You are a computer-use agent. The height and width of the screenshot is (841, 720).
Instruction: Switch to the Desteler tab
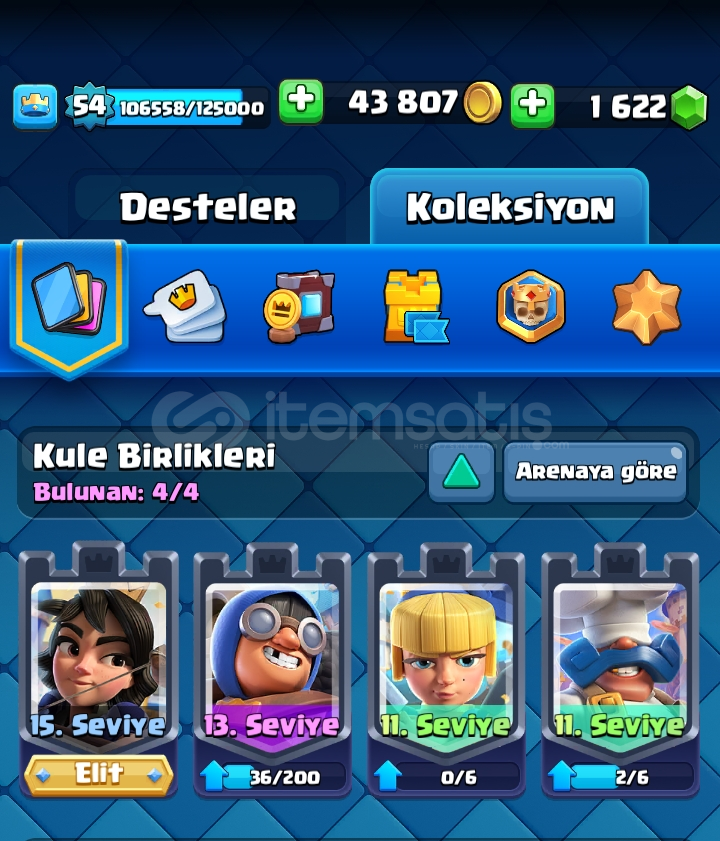click(208, 208)
